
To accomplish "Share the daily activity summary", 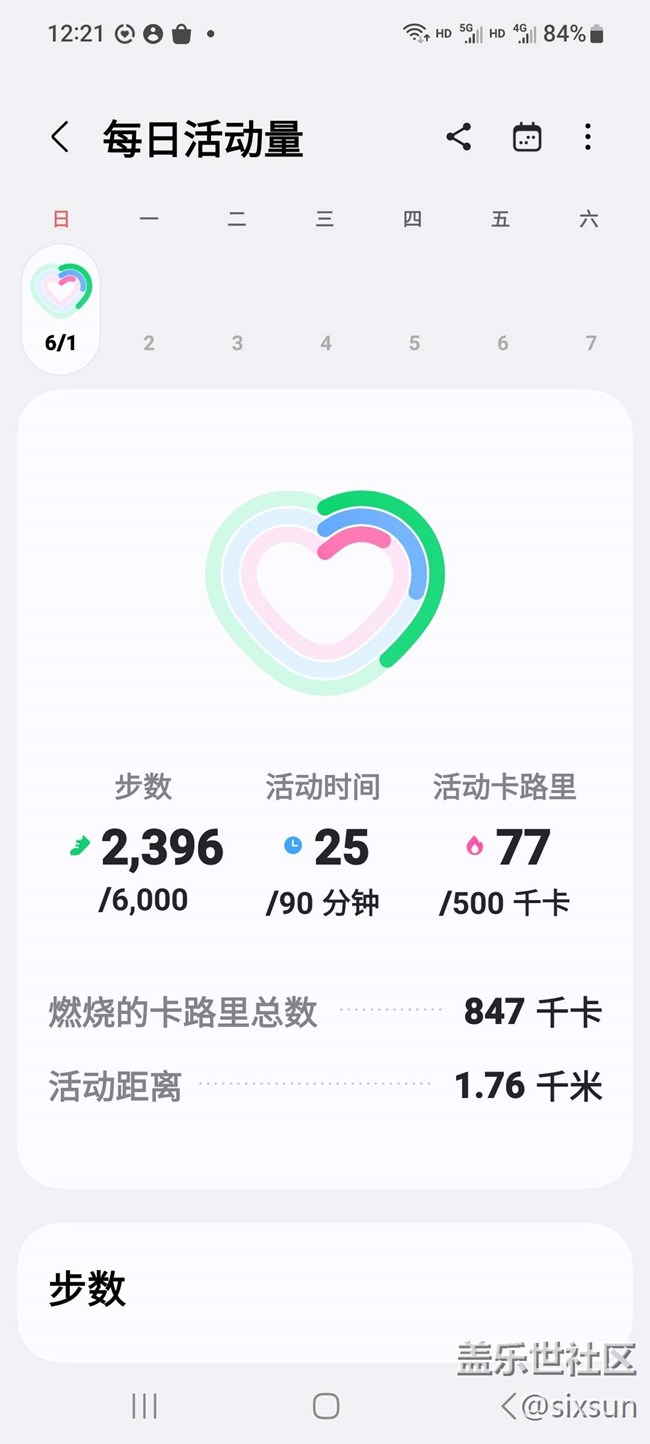I will [x=459, y=137].
